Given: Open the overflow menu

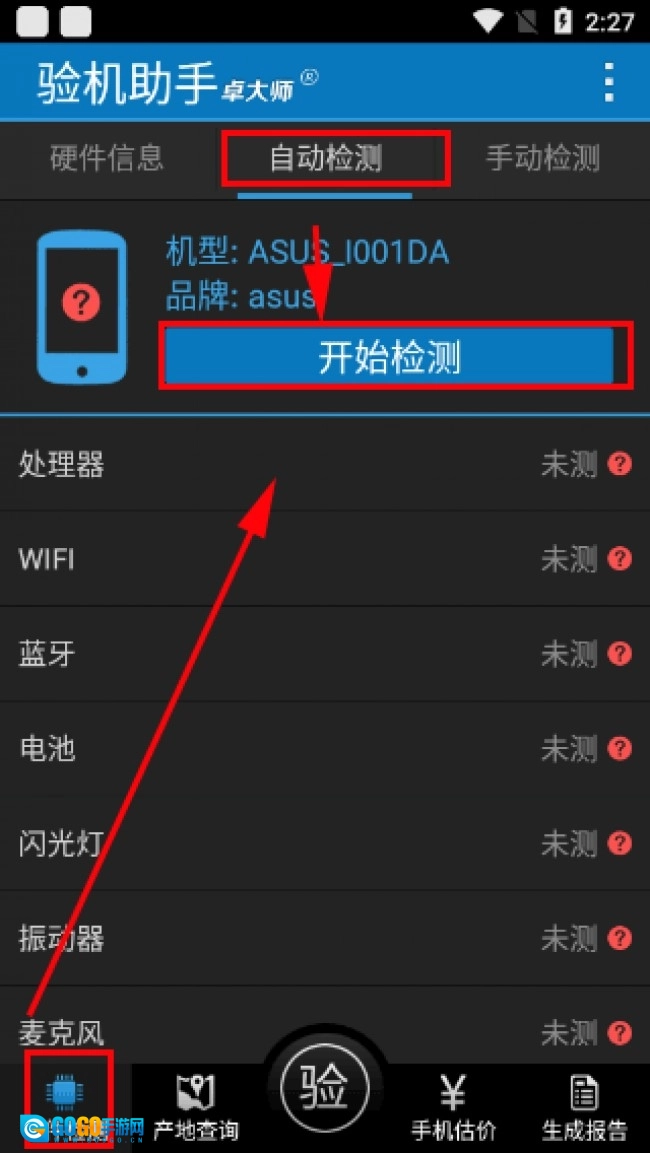Looking at the screenshot, I should [x=609, y=82].
